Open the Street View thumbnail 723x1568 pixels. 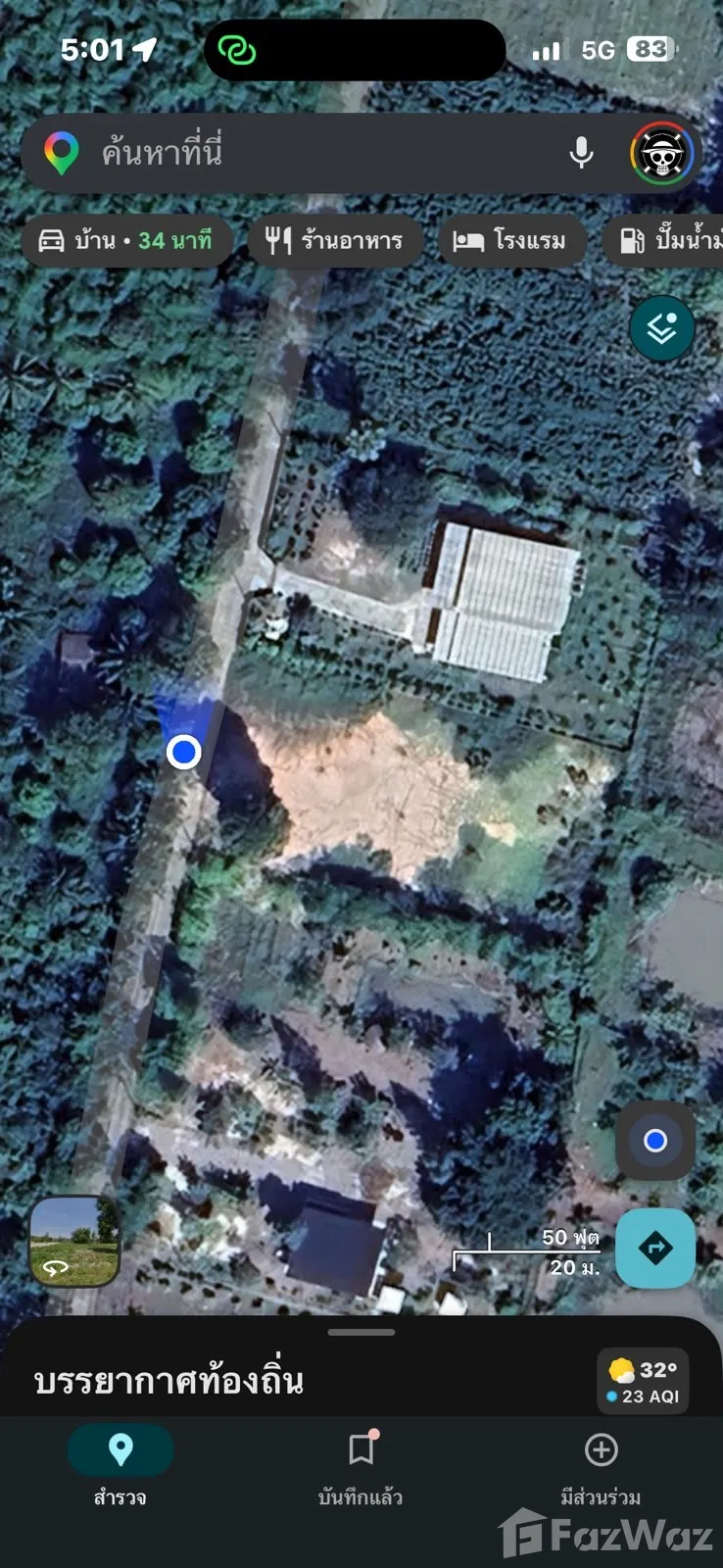pos(74,1241)
